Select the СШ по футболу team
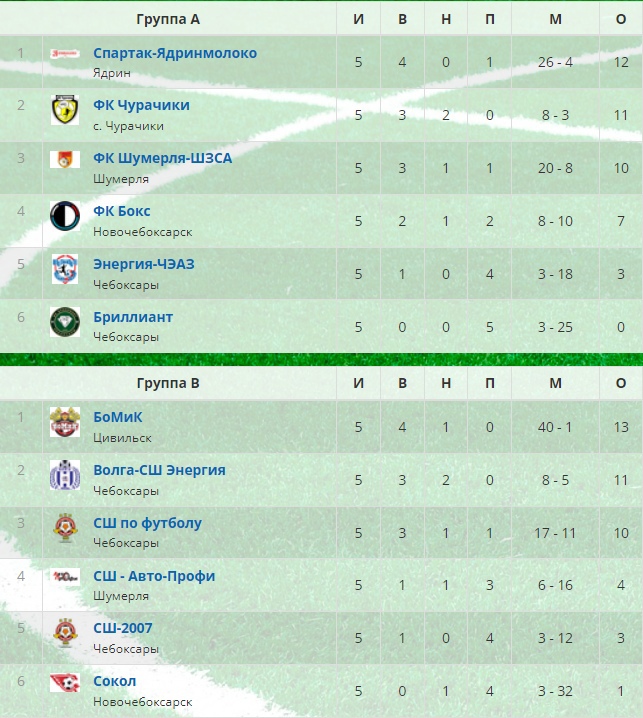The height and width of the screenshot is (718, 643). pos(147,523)
